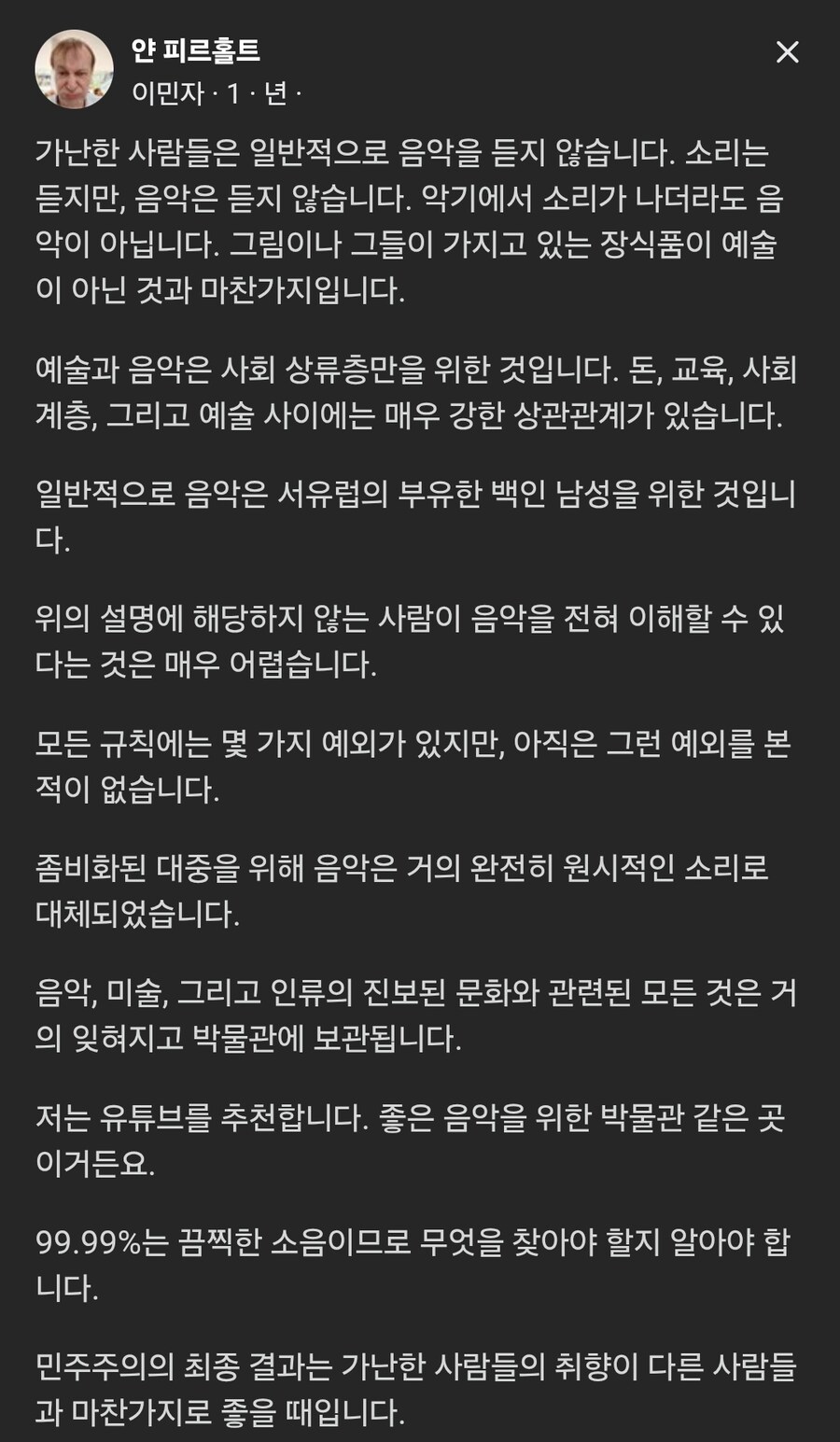Image resolution: width=840 pixels, height=1442 pixels.
Task: Close the post with the X button
Action: (787, 53)
